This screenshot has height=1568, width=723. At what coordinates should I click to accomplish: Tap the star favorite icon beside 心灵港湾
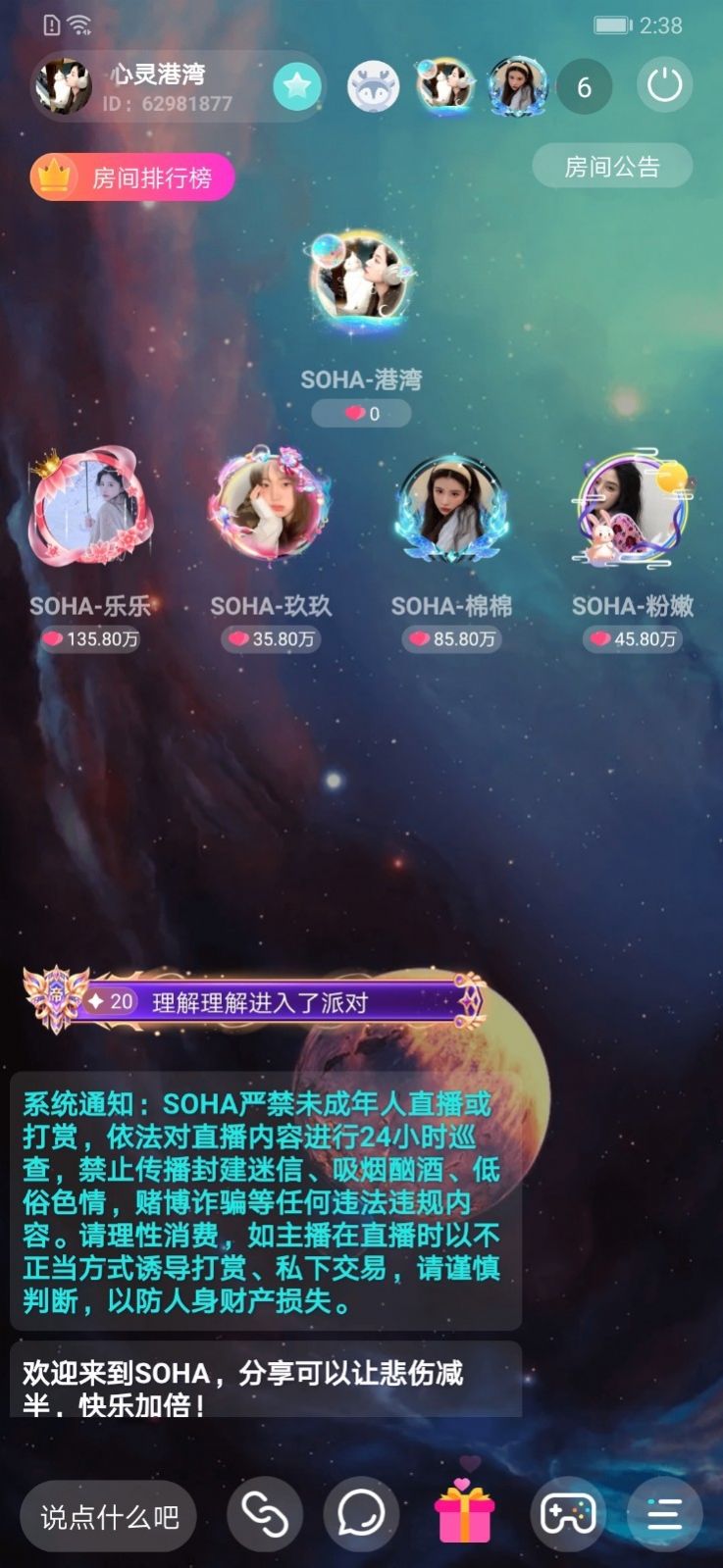tap(296, 87)
